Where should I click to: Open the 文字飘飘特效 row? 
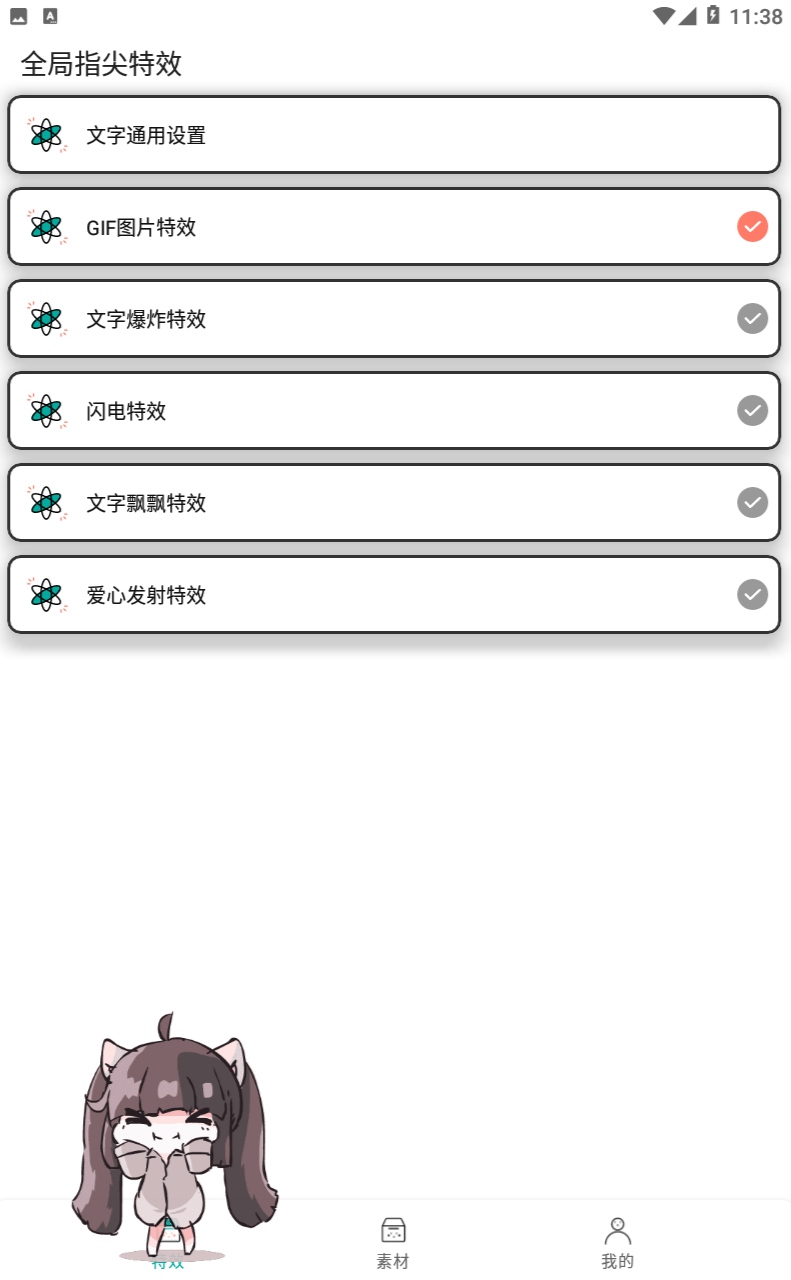394,503
